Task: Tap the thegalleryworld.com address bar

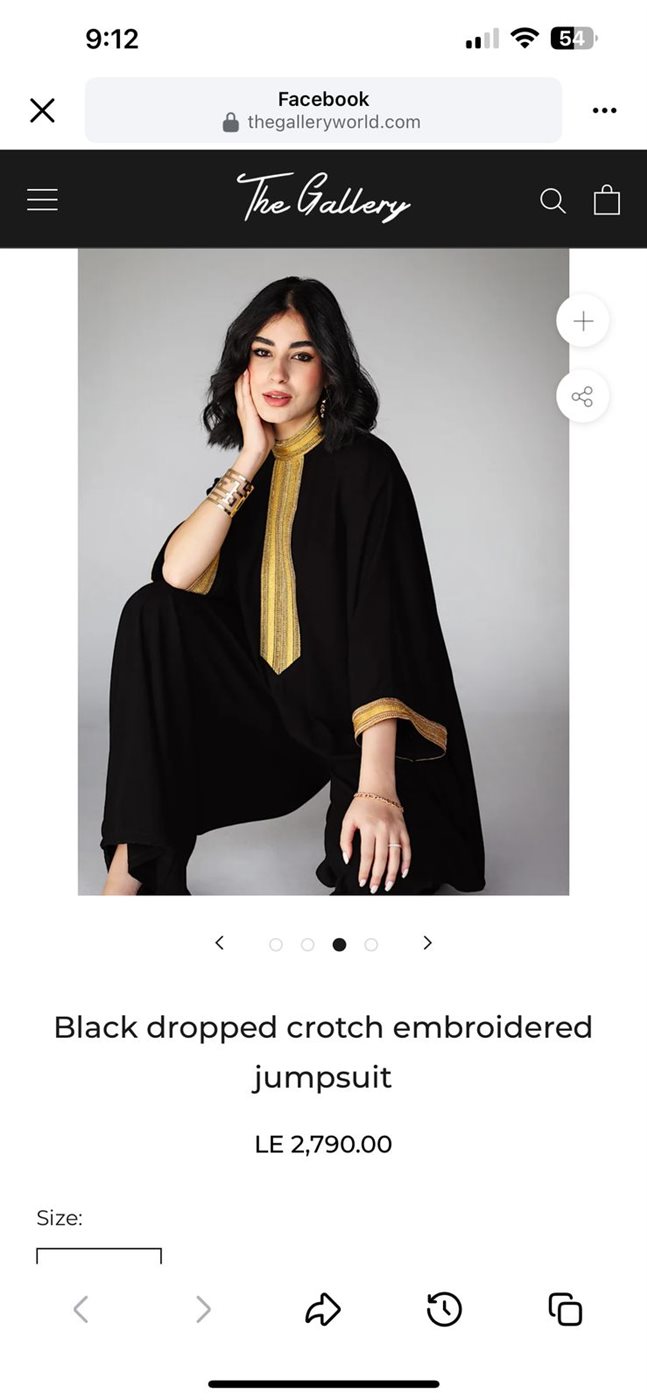Action: coord(323,110)
